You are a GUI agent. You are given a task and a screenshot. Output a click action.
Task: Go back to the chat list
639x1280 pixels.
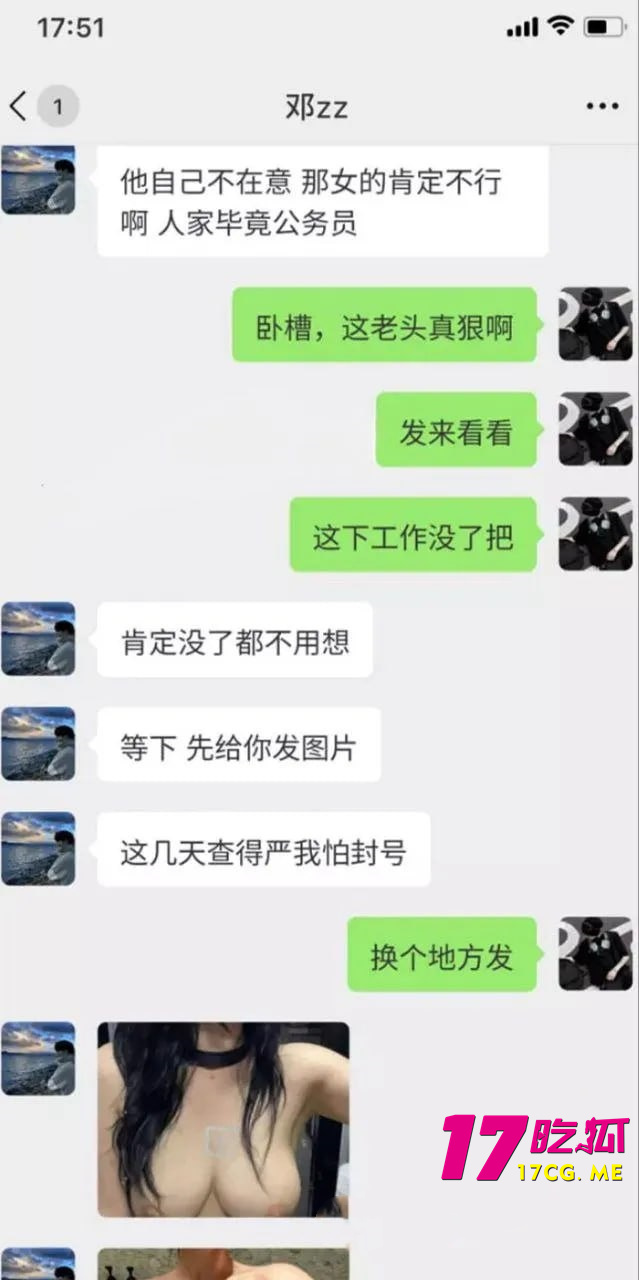(x=20, y=106)
